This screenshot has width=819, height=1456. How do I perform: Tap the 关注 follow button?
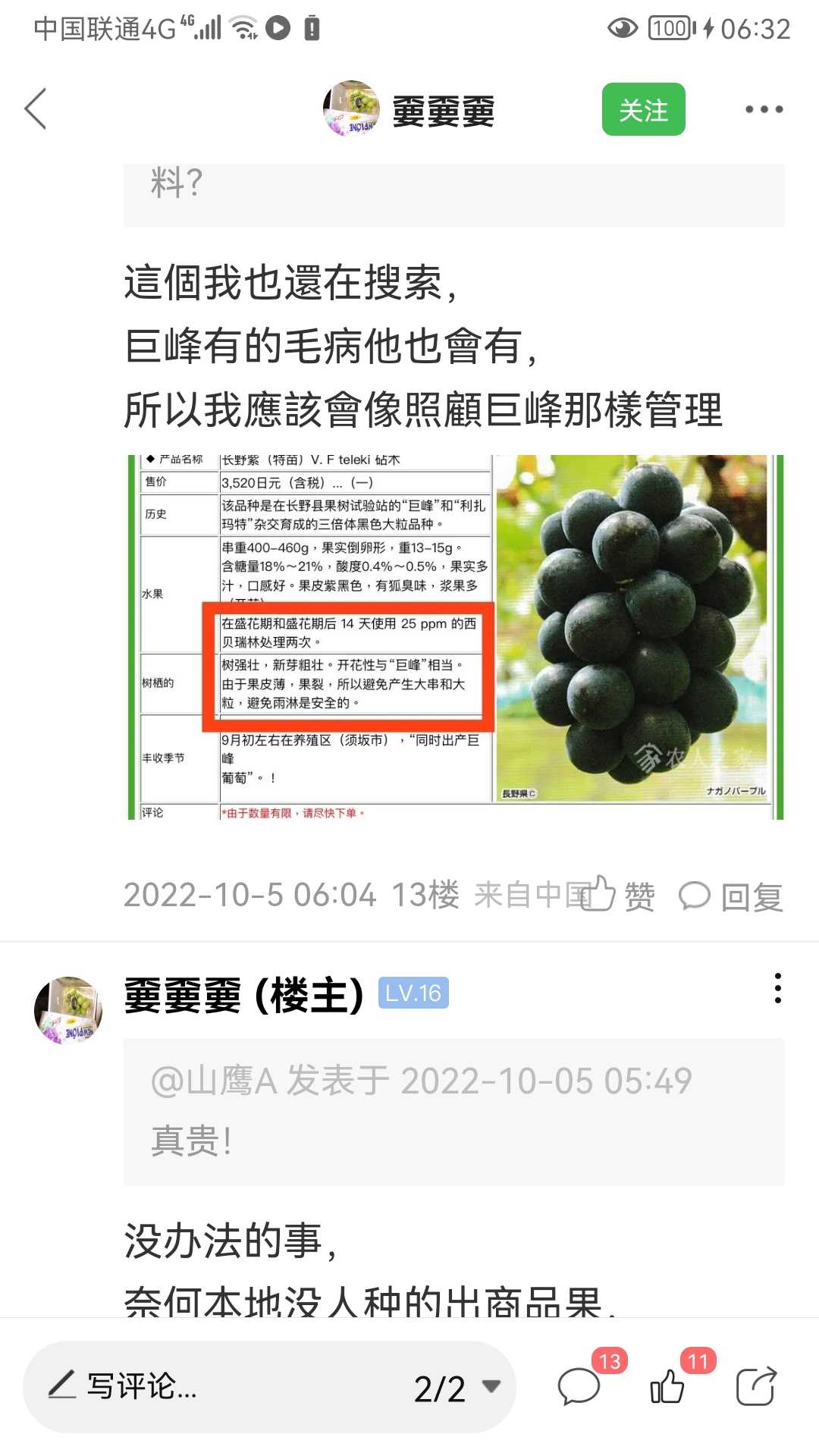coord(643,110)
